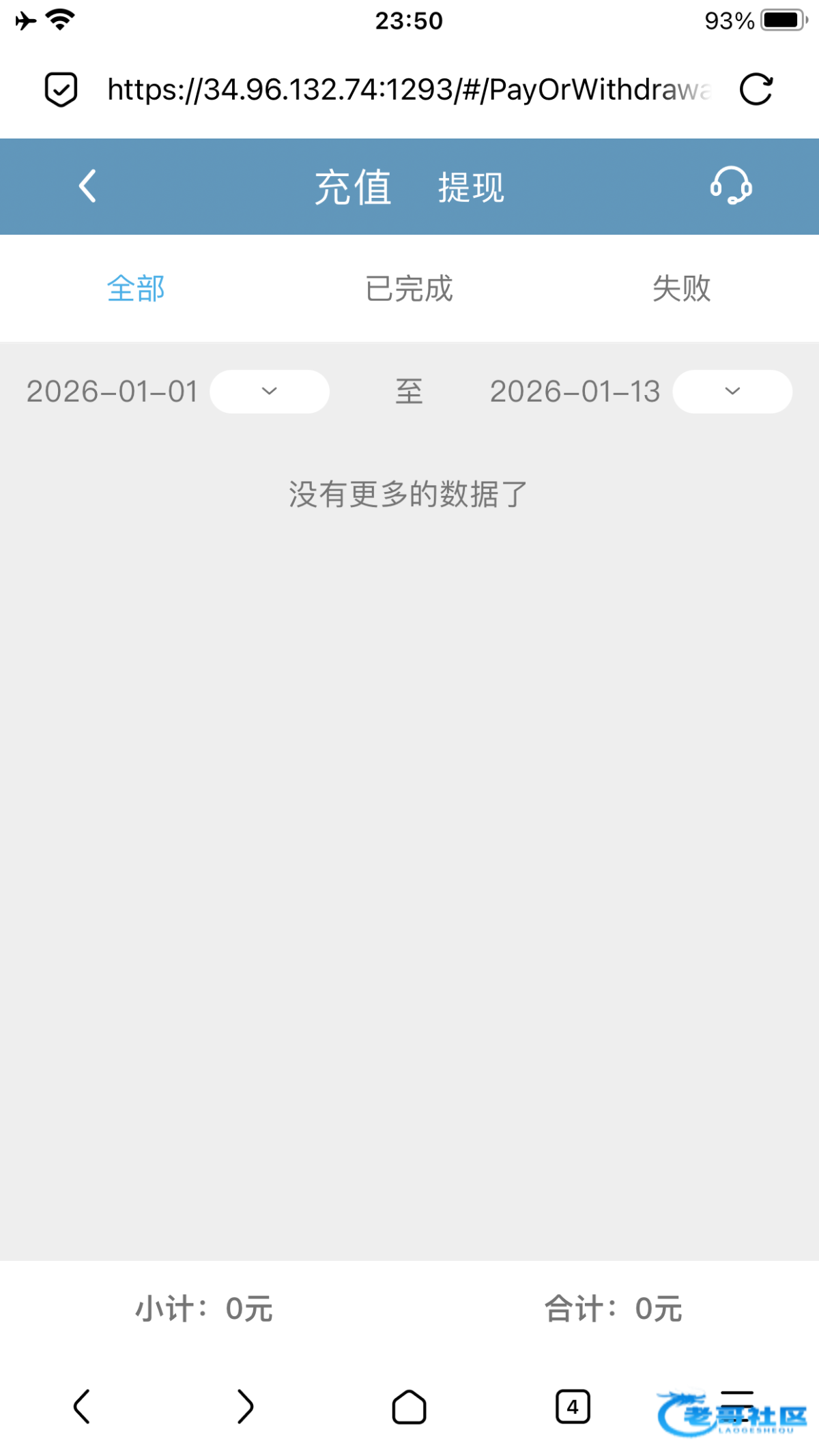Switch to the 提现 withdrawal tab
The width and height of the screenshot is (819, 1456).
(x=471, y=187)
